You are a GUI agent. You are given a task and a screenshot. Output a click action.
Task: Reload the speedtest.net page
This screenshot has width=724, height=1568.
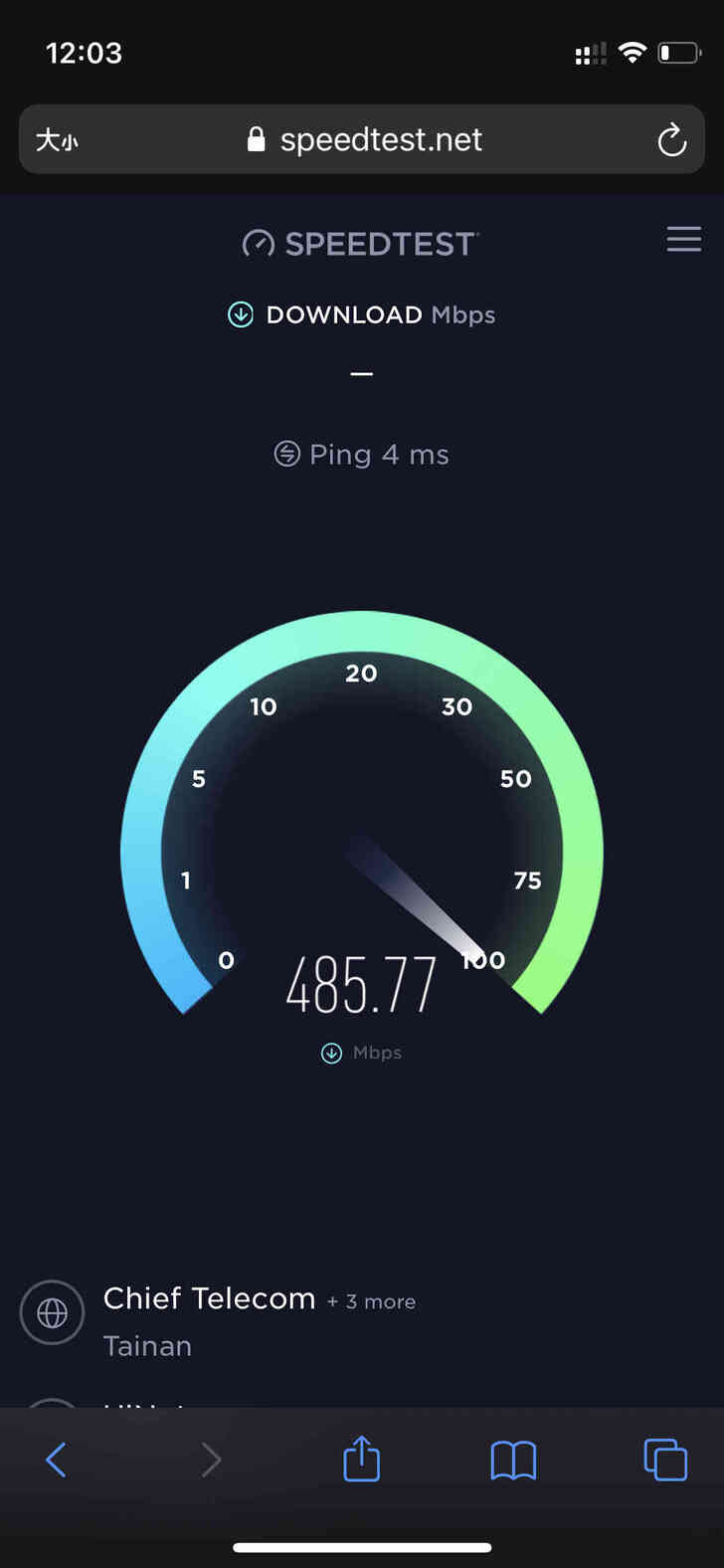click(x=672, y=140)
